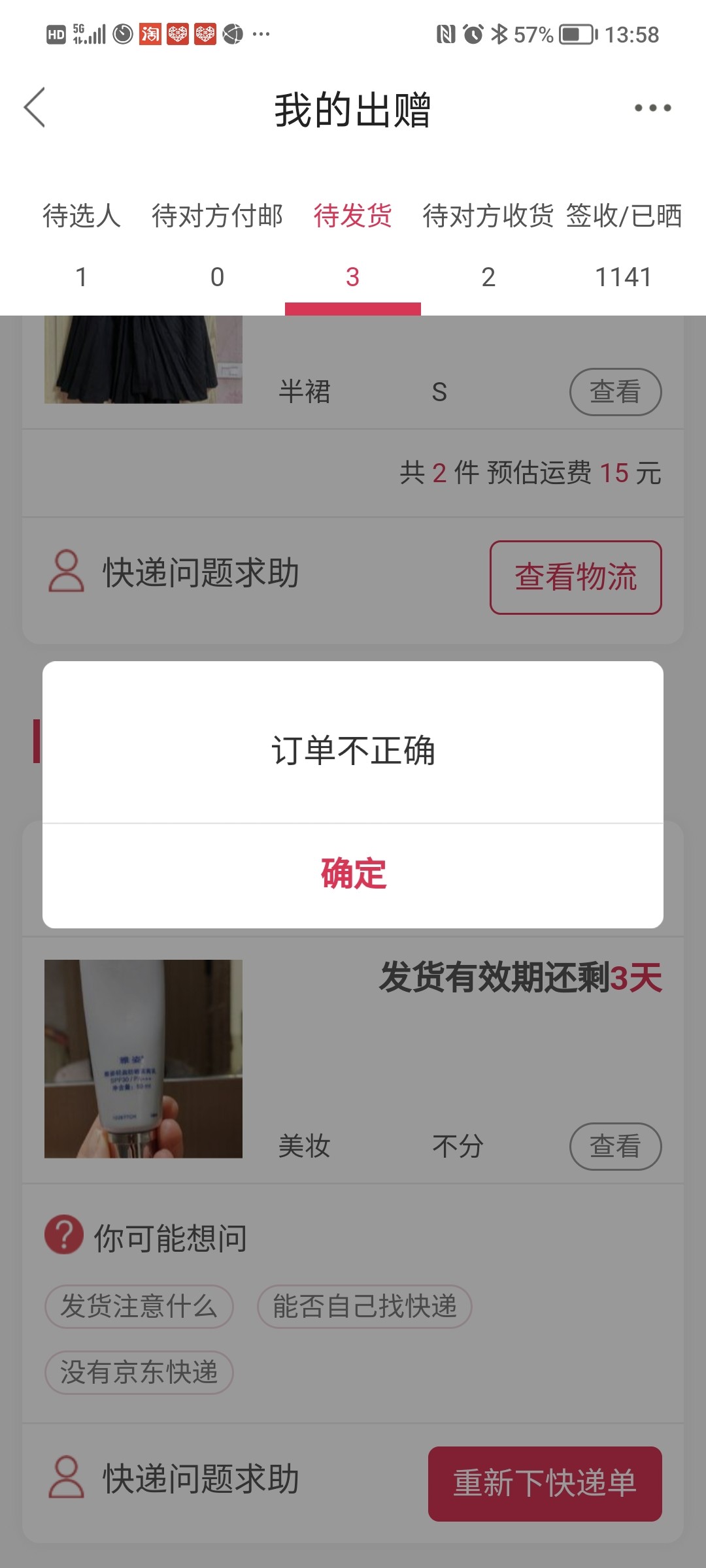706x1568 pixels.
Task: Tap 查看物流 to track the shipment
Action: (575, 577)
